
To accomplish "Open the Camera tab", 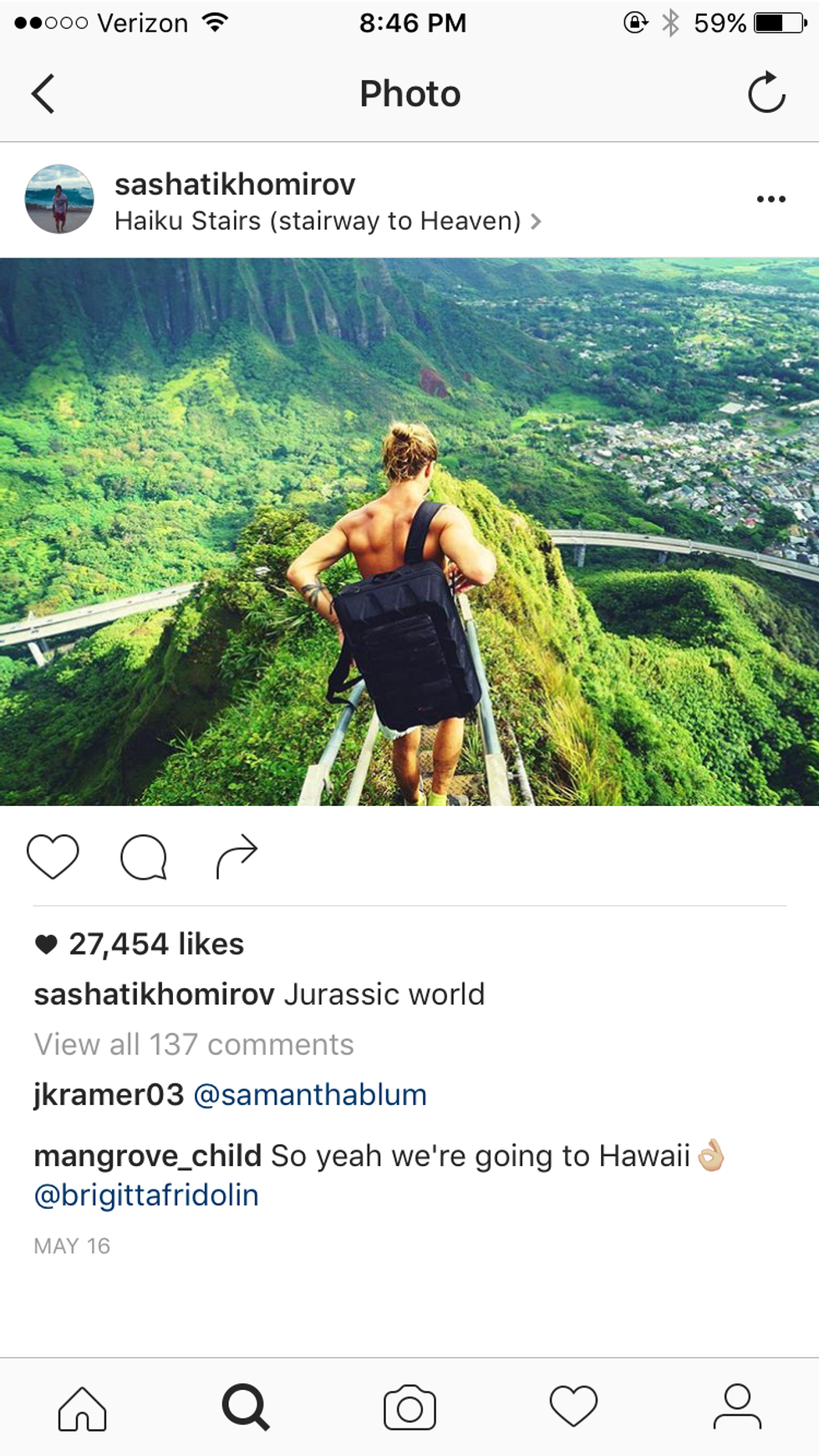I will 409,1408.
